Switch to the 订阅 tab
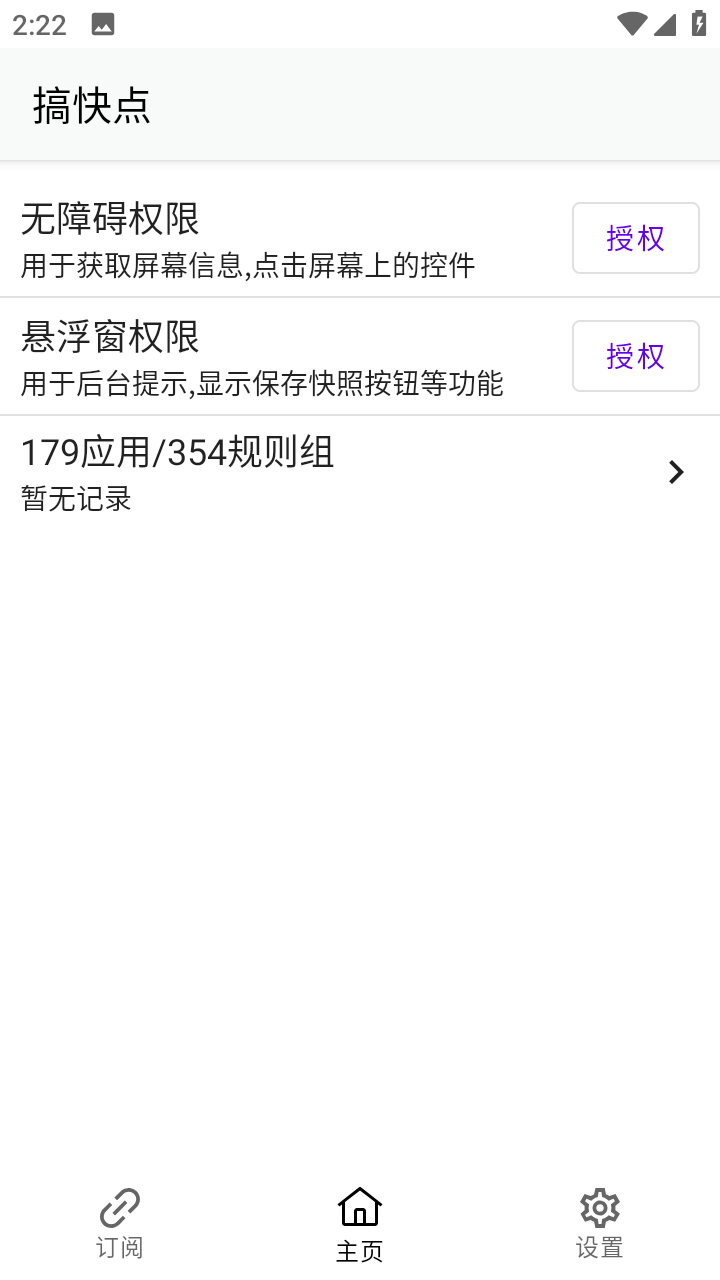 pos(120,1224)
